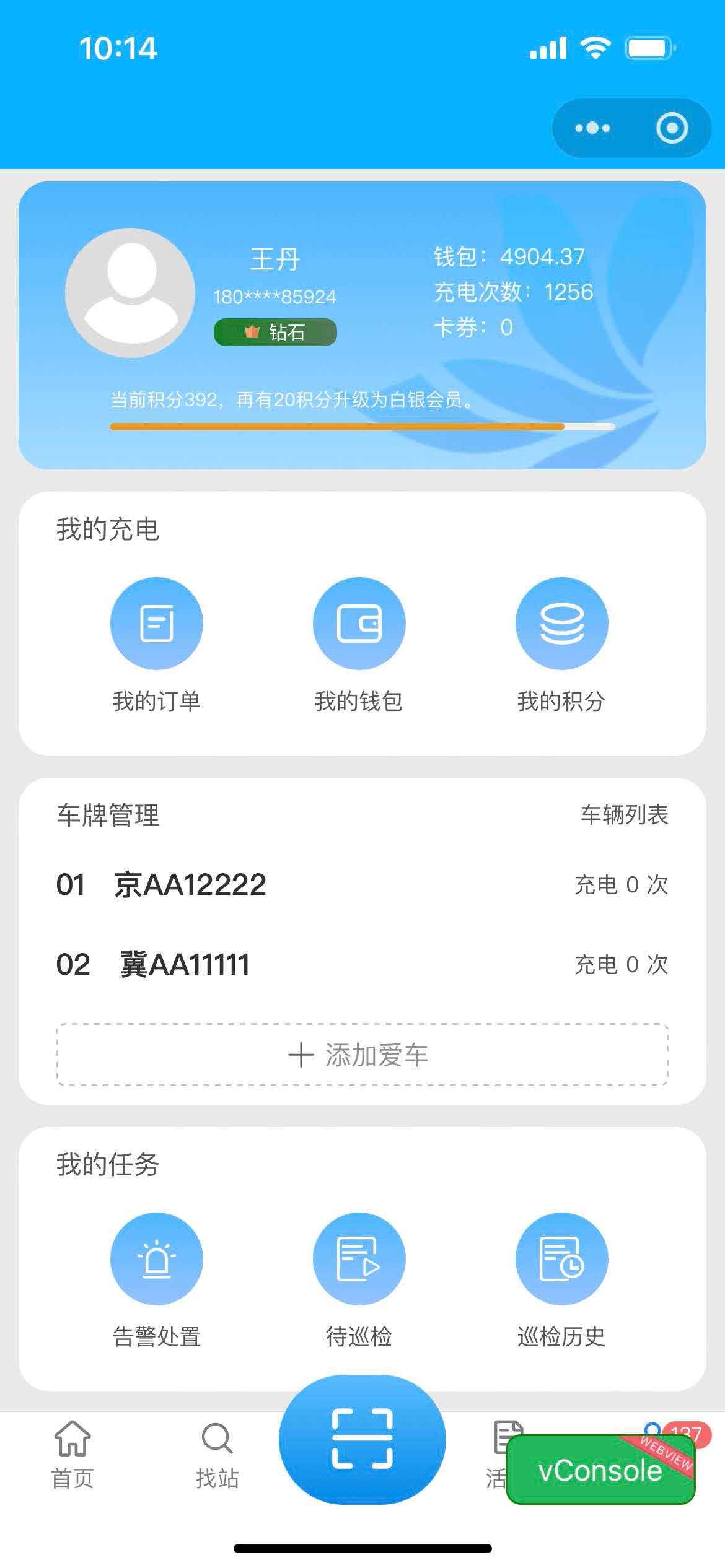Tap 添加爱车 to add a vehicle
The width and height of the screenshot is (725, 1568).
pos(362,1055)
